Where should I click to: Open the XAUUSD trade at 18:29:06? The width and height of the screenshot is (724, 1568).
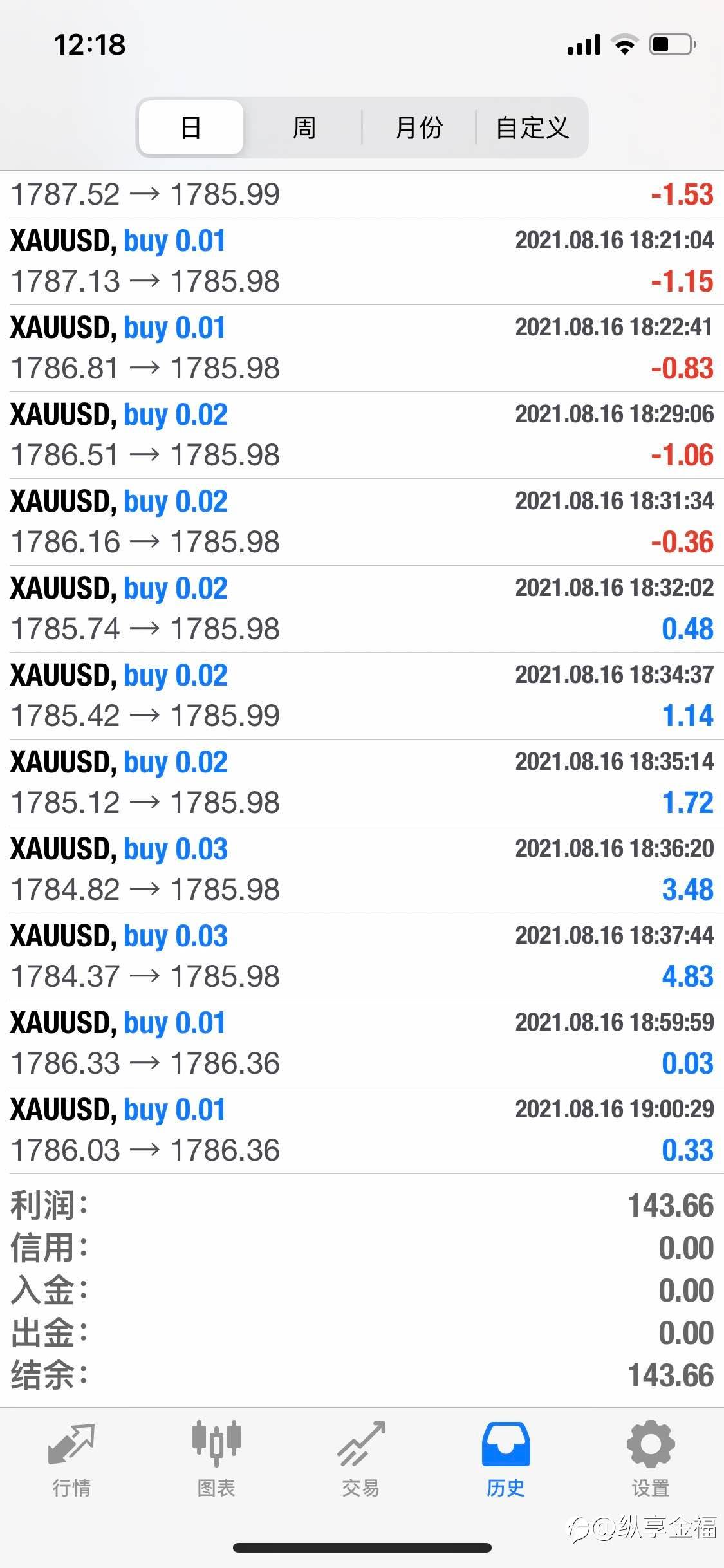click(362, 435)
